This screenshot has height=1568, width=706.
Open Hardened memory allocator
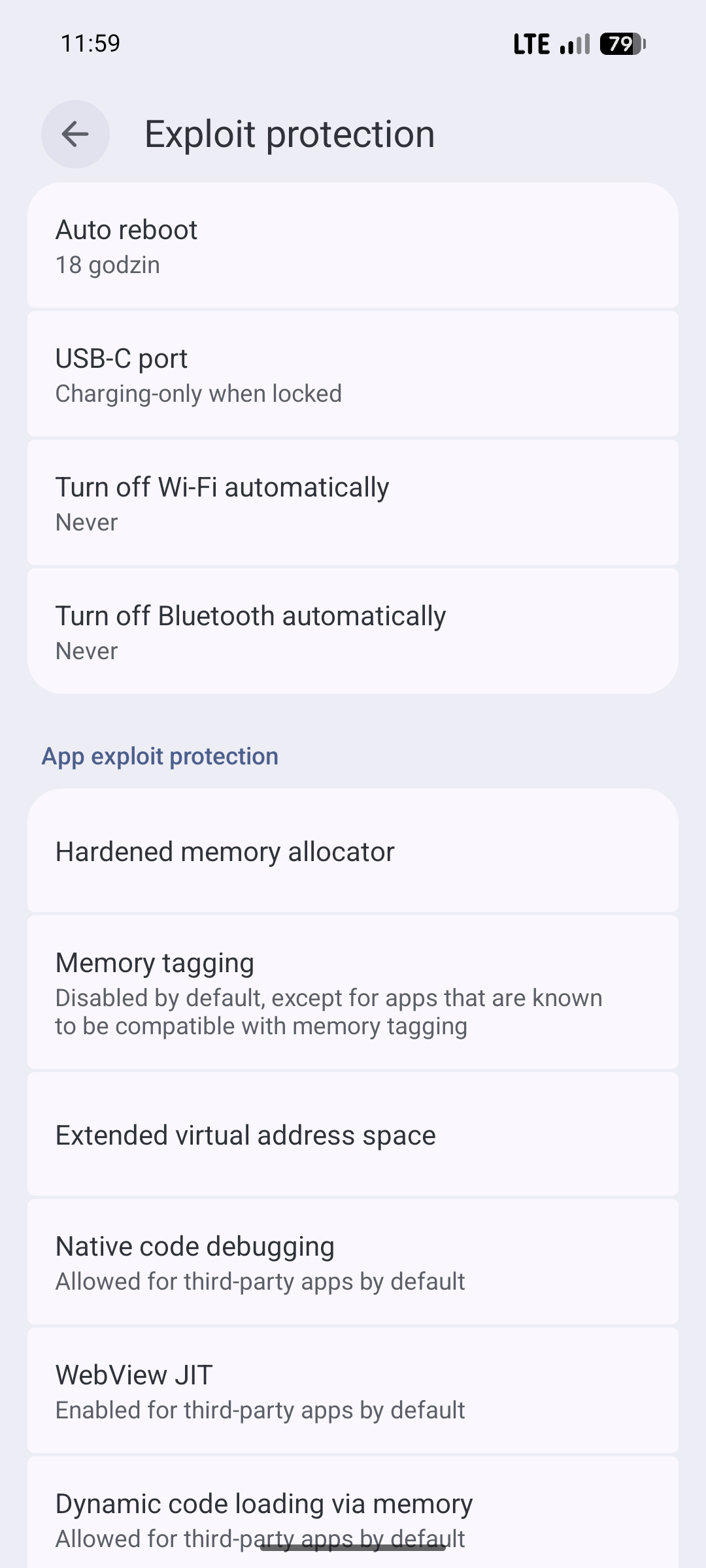353,851
